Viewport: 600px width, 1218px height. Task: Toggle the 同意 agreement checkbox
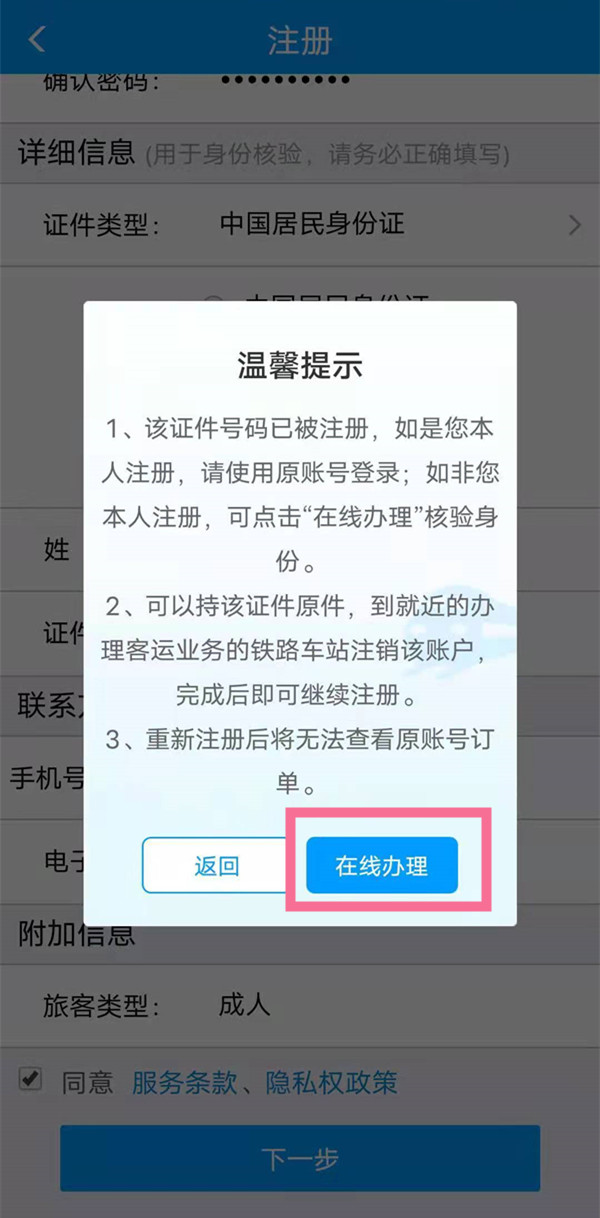point(31,1079)
